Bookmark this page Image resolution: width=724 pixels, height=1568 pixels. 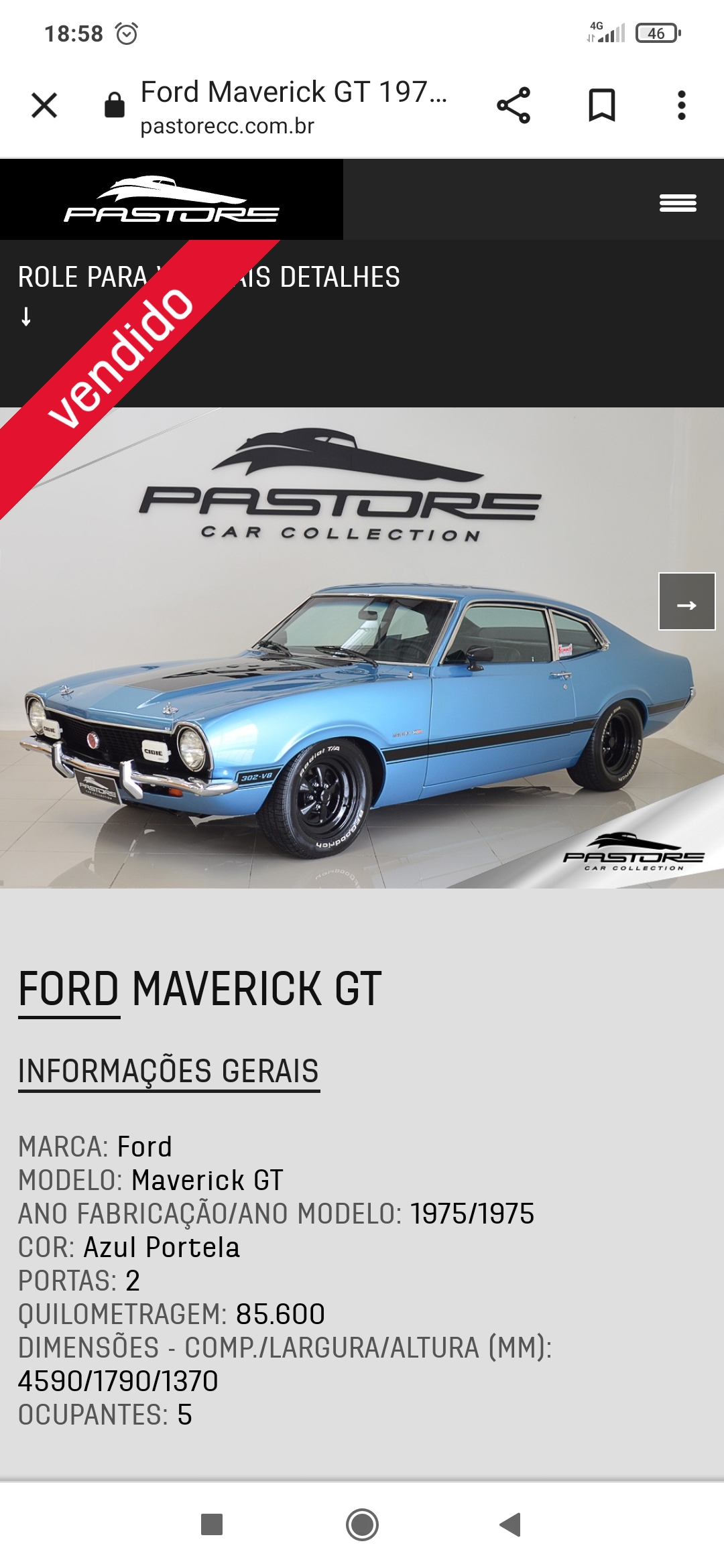coord(601,105)
